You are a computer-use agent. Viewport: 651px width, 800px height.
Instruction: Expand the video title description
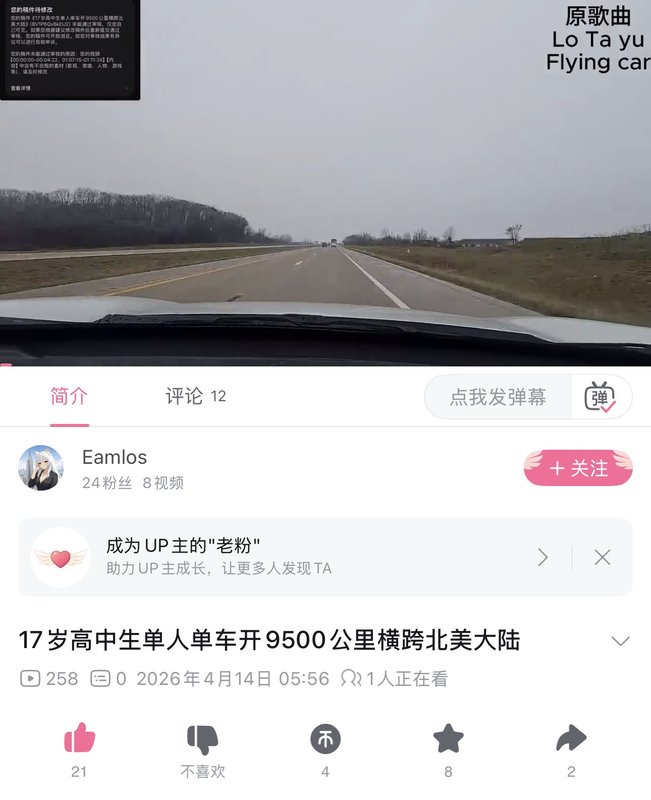point(620,641)
